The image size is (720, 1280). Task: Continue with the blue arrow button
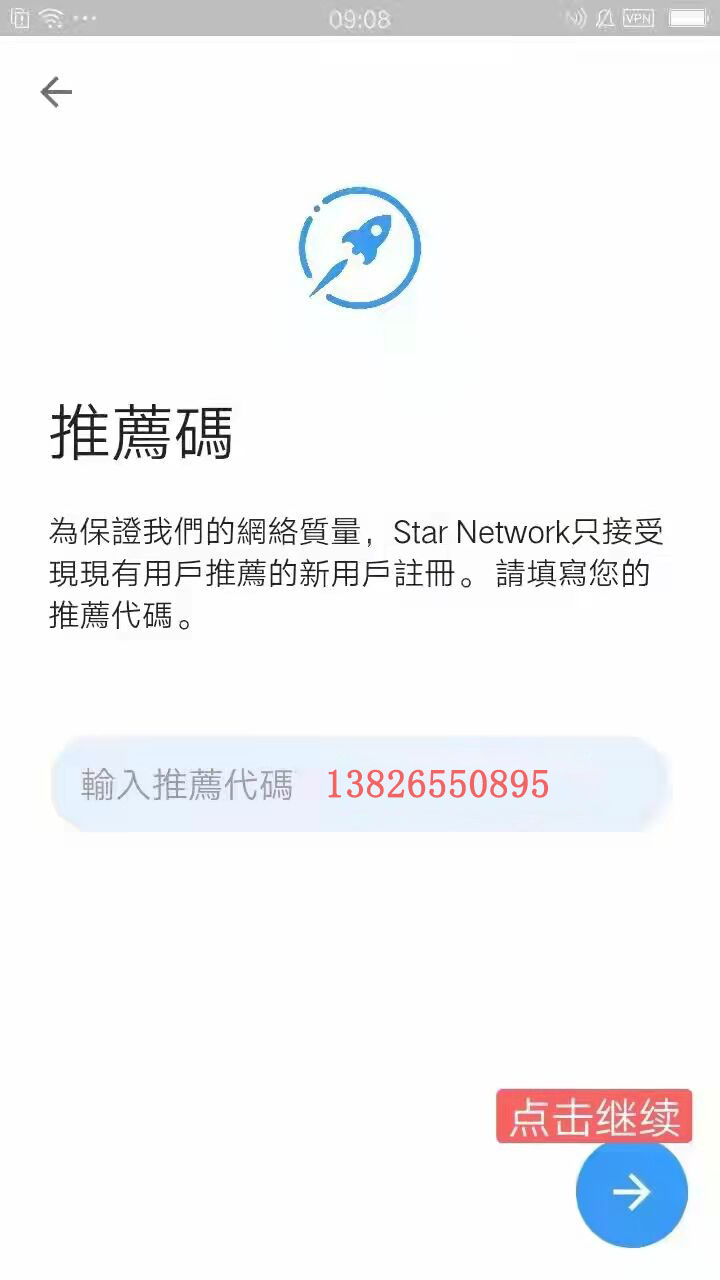coord(631,1191)
